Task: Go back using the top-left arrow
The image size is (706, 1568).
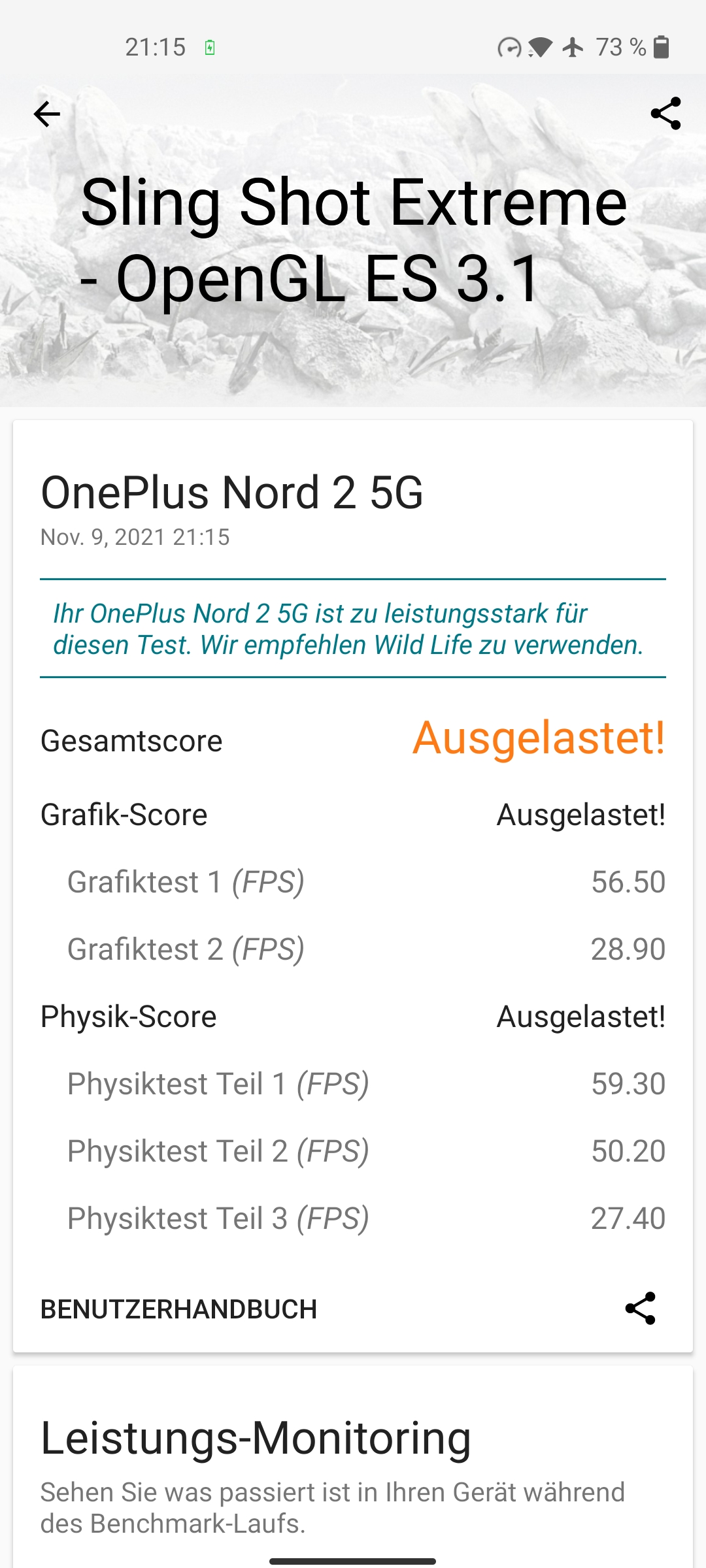Action: pyautogui.click(x=46, y=114)
